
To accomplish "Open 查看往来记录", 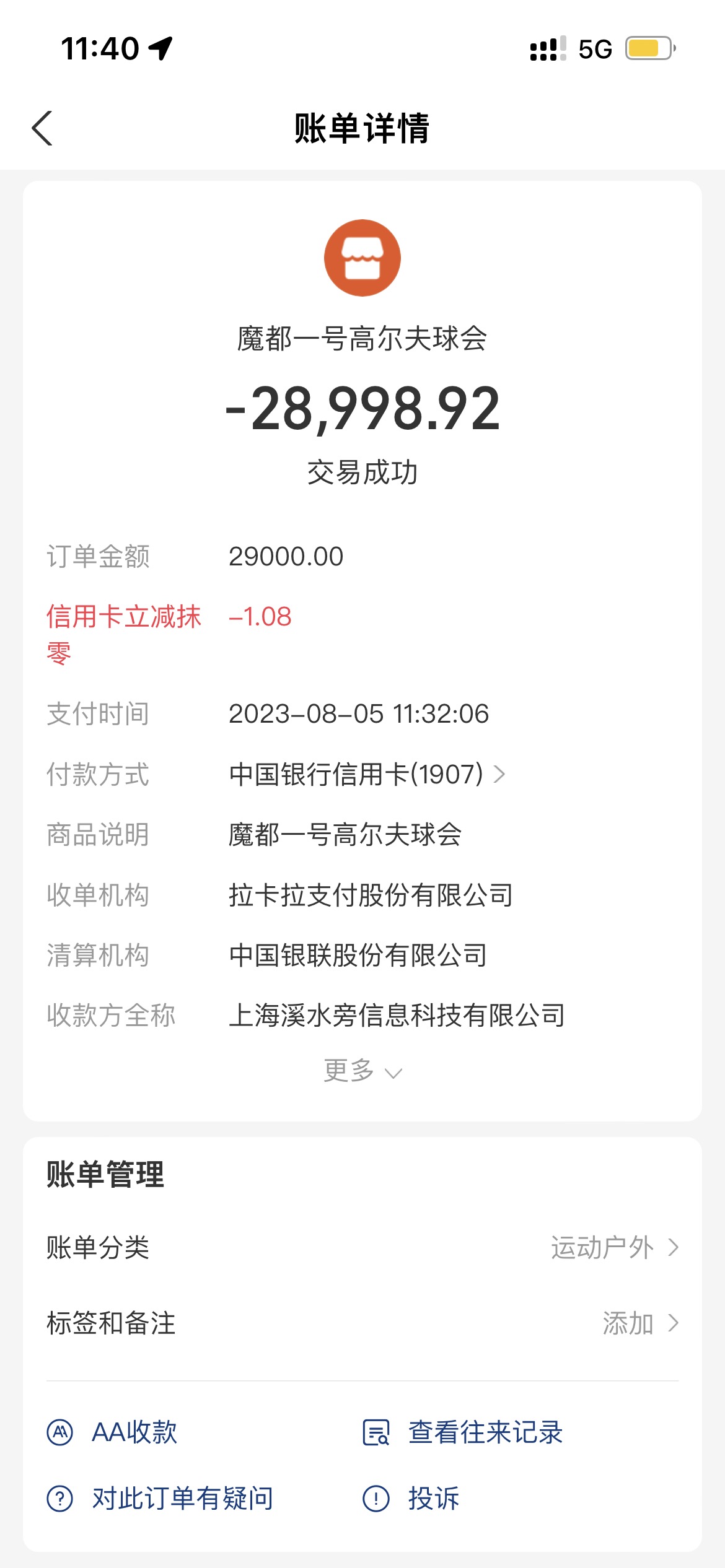I will [462, 1432].
